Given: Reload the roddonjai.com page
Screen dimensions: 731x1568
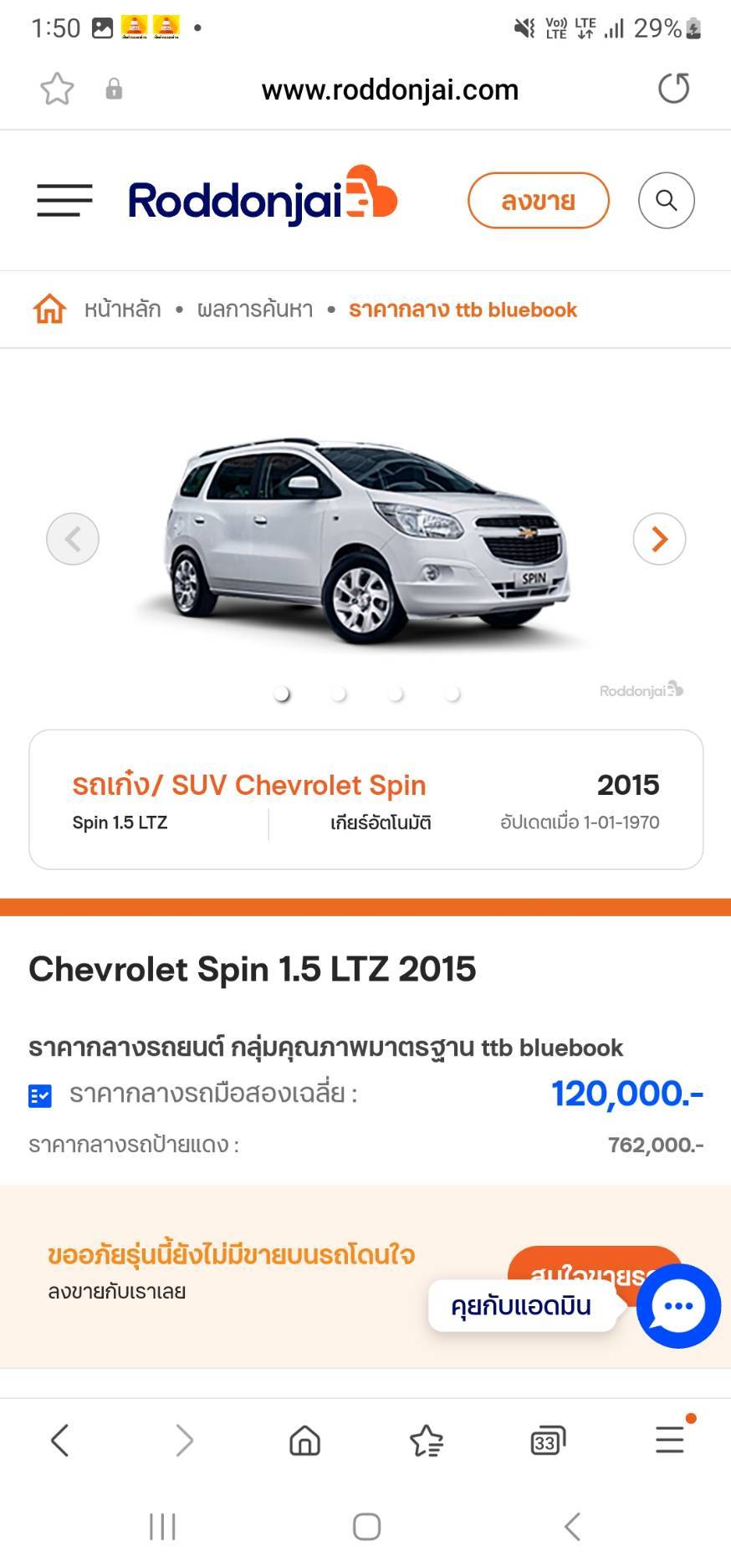Looking at the screenshot, I should tap(673, 89).
